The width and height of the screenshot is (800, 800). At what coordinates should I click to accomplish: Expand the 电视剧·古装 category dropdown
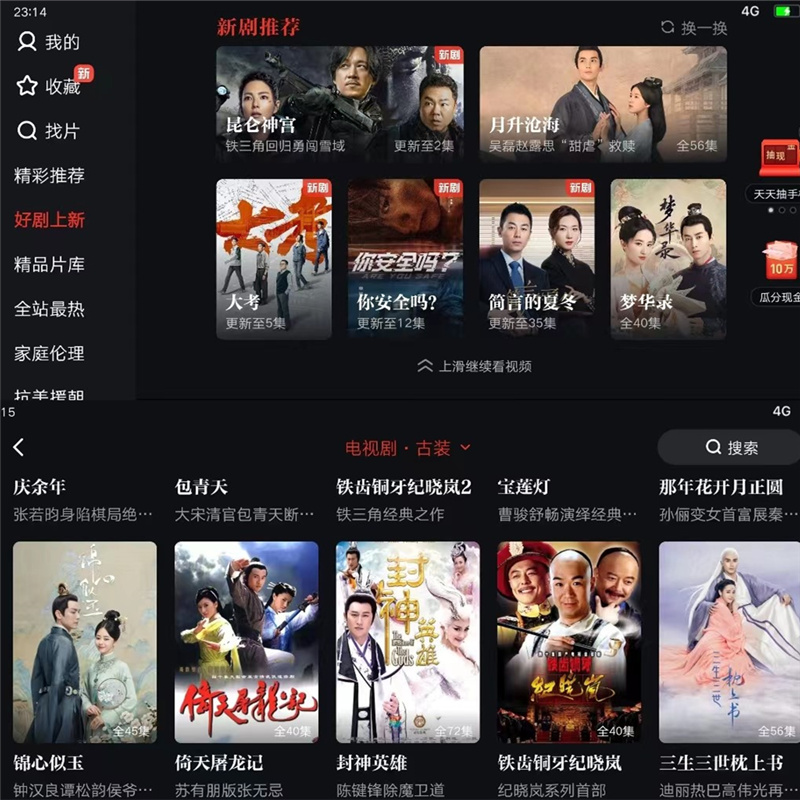408,448
